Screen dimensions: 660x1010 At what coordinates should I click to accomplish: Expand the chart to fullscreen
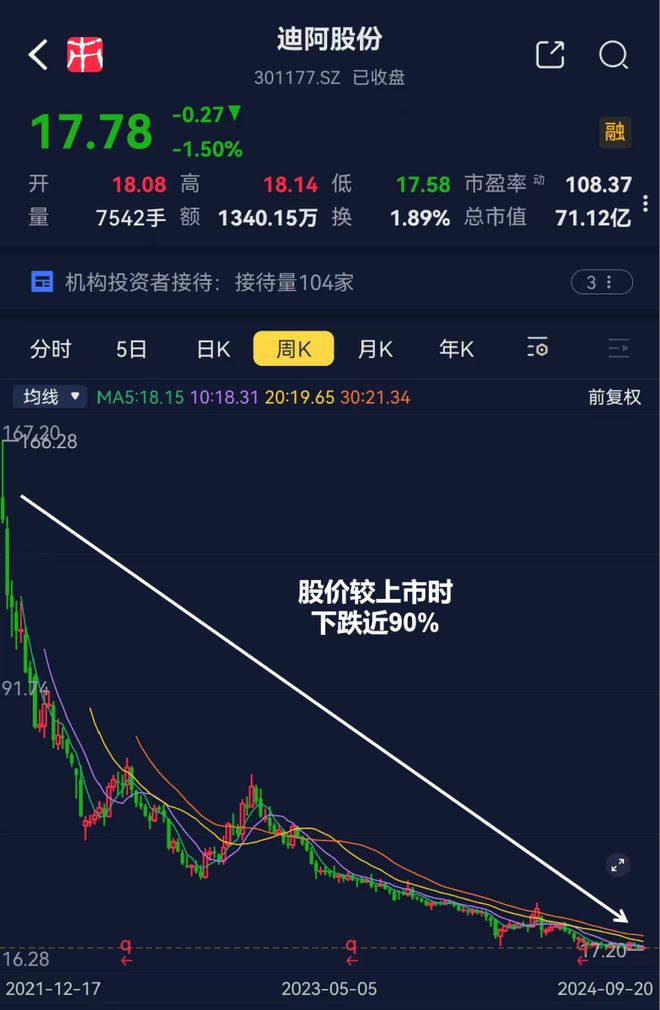tap(618, 866)
